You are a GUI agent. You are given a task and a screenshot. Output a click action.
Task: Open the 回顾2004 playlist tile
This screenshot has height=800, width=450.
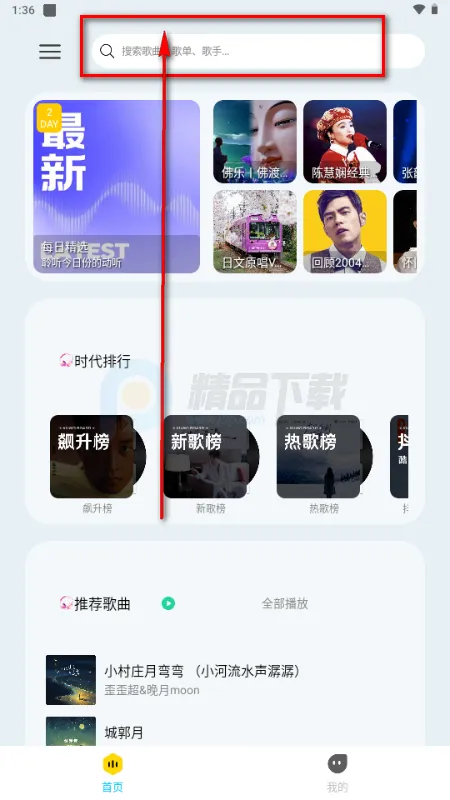coord(345,232)
